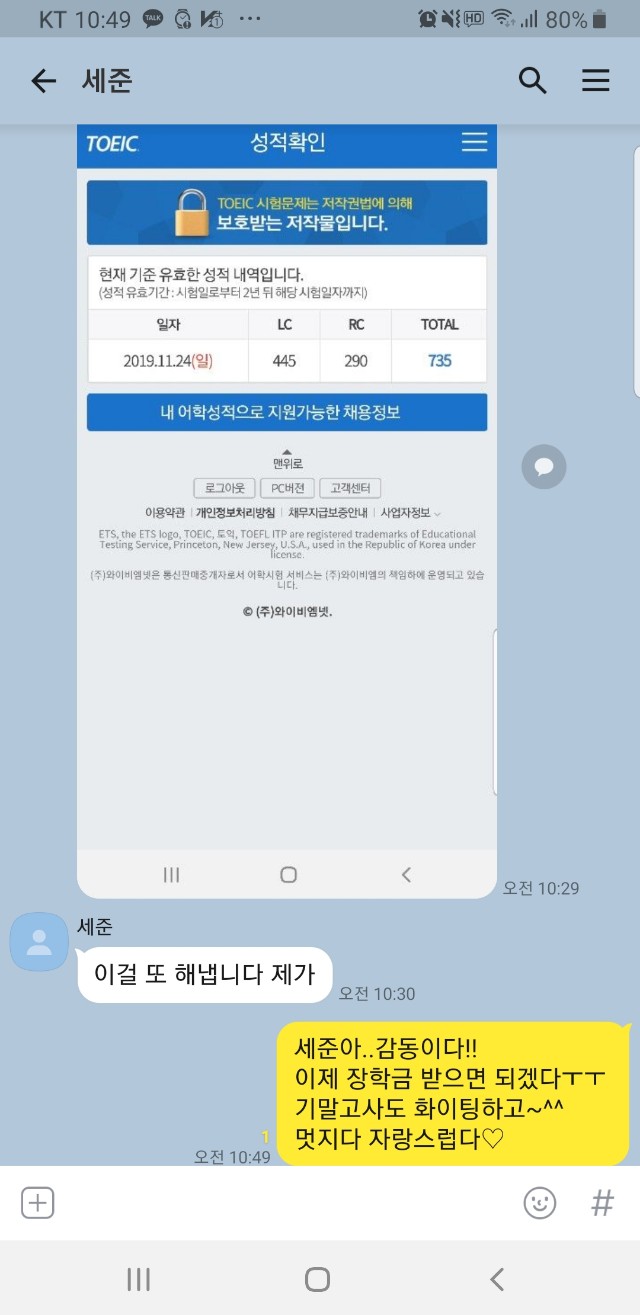Search within this chat
The image size is (640, 1315).
click(x=532, y=81)
